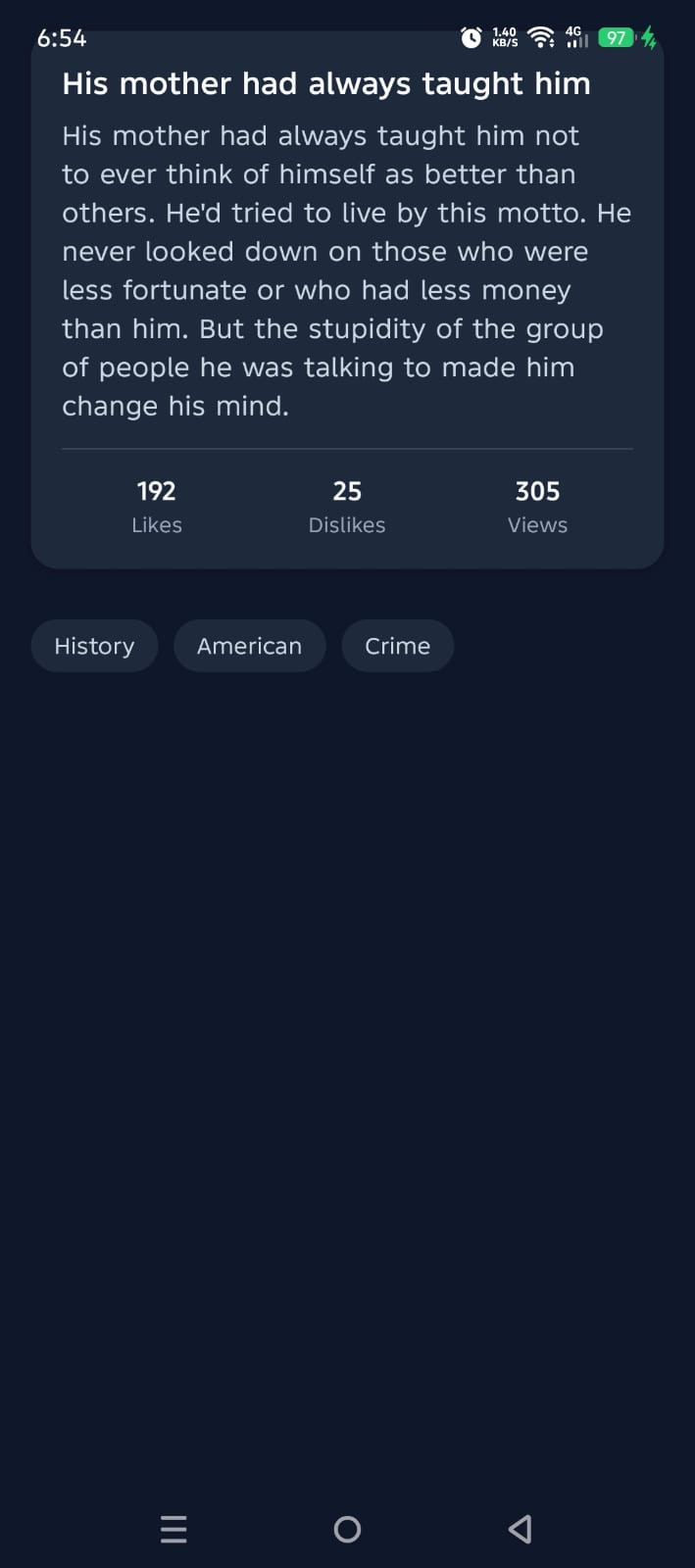Tap the Crime tag chip
Image resolution: width=695 pixels, height=1568 pixels.
397,646
